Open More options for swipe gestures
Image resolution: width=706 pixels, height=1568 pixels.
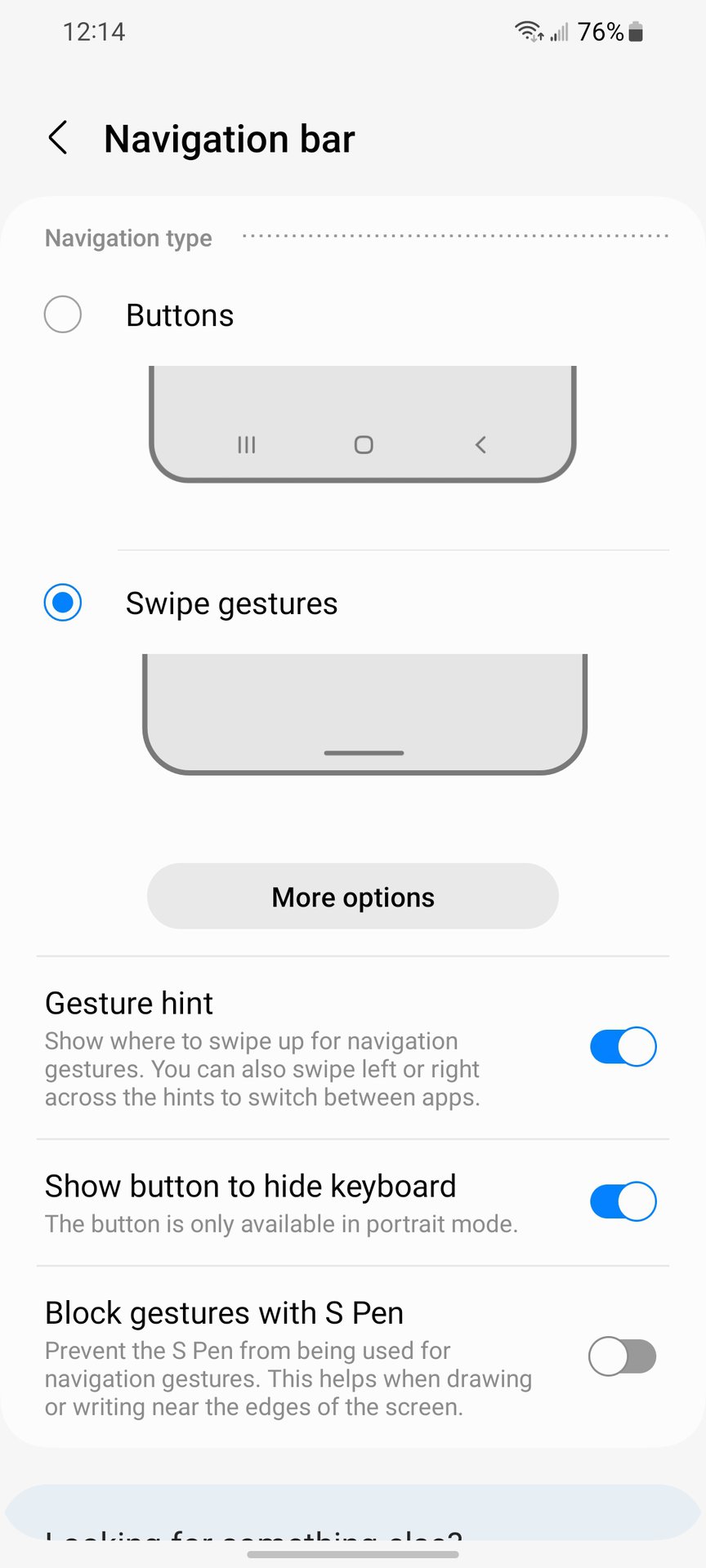point(353,897)
